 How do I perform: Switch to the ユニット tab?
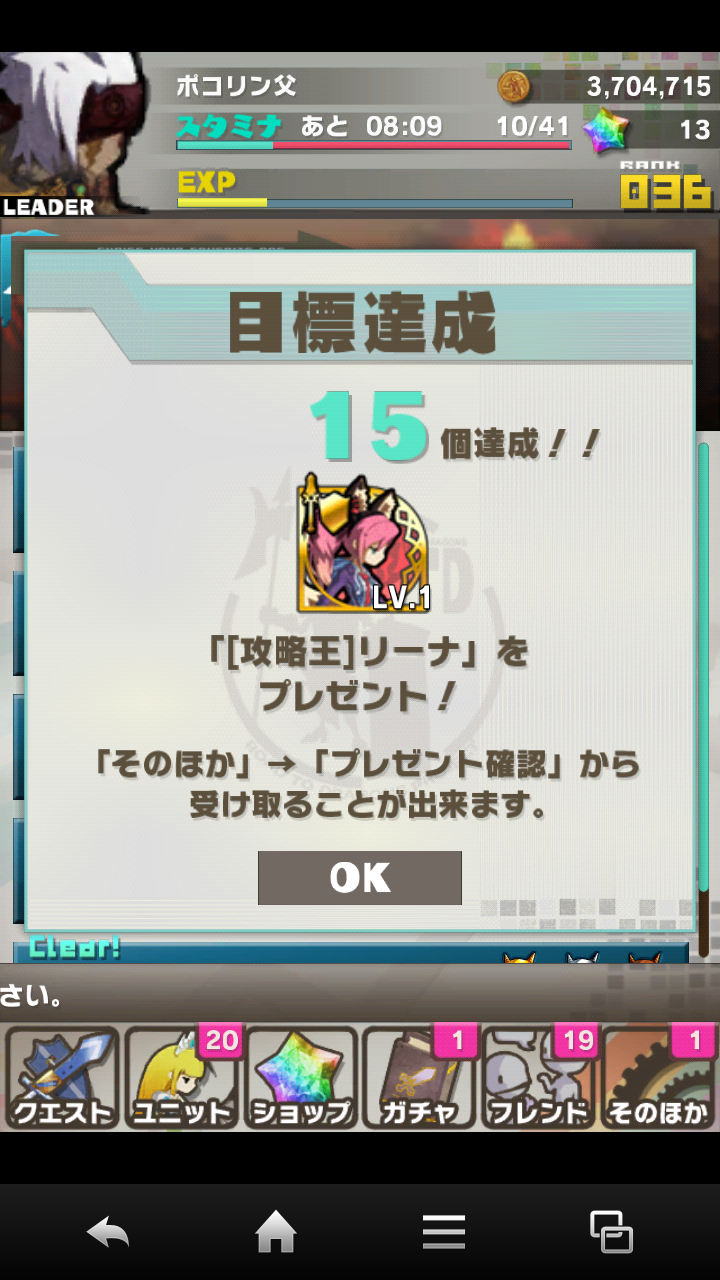pyautogui.click(x=181, y=1078)
